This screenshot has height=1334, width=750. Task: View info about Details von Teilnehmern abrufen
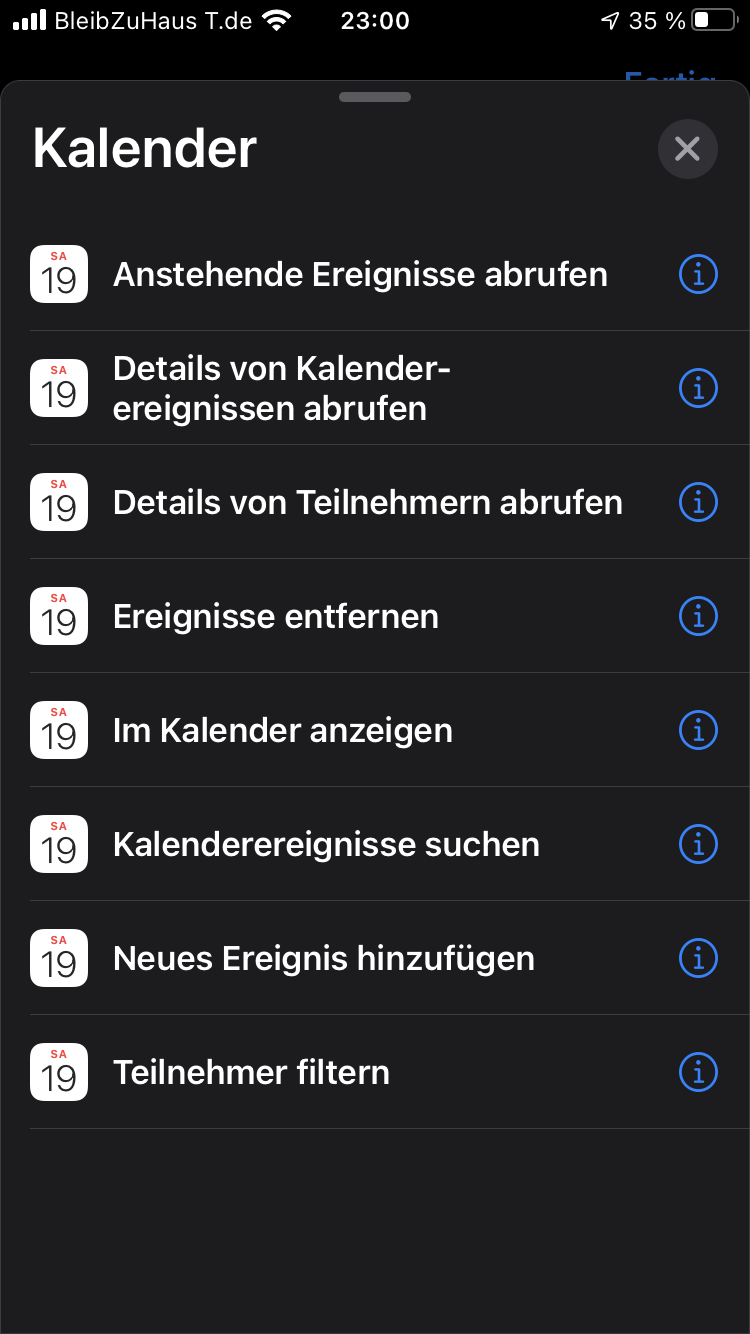pos(698,502)
